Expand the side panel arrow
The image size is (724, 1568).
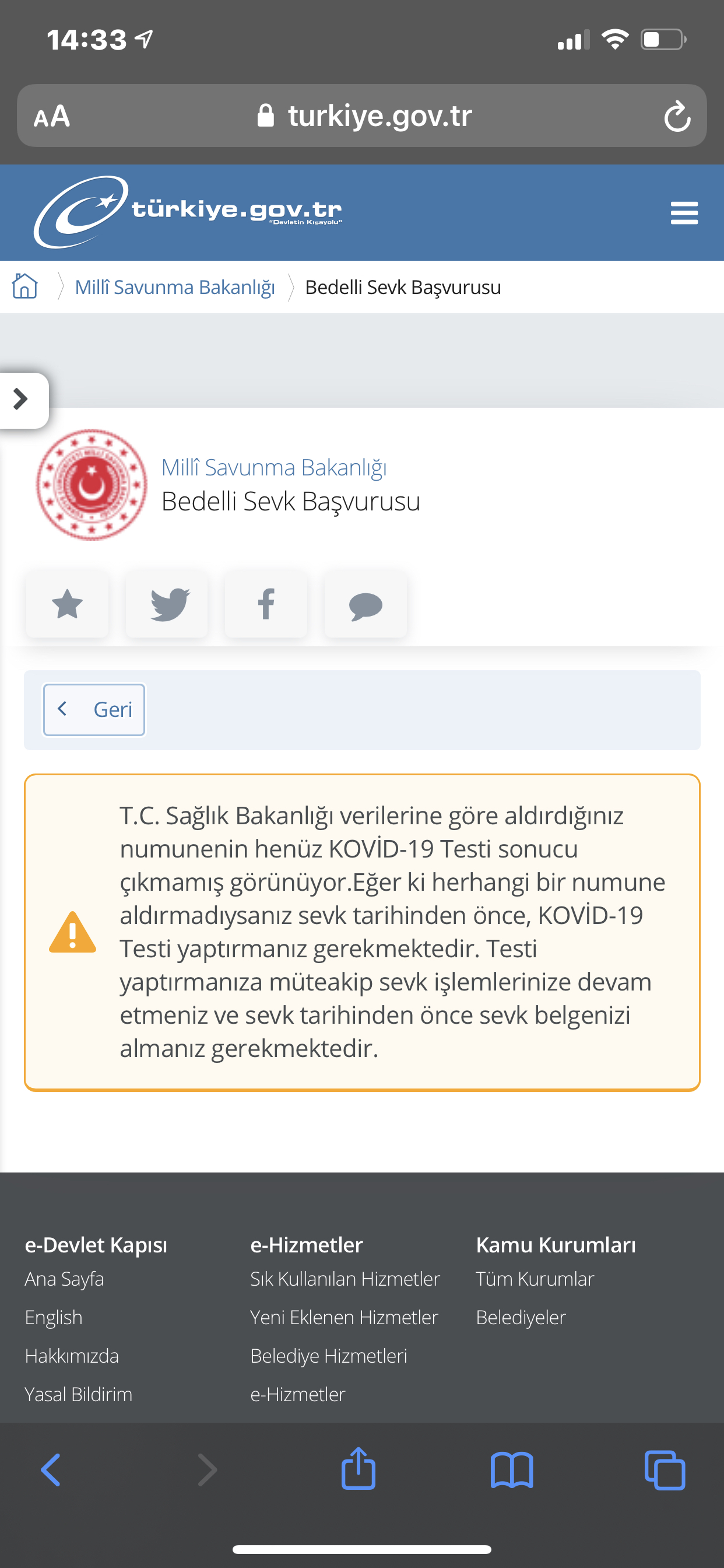coord(22,400)
